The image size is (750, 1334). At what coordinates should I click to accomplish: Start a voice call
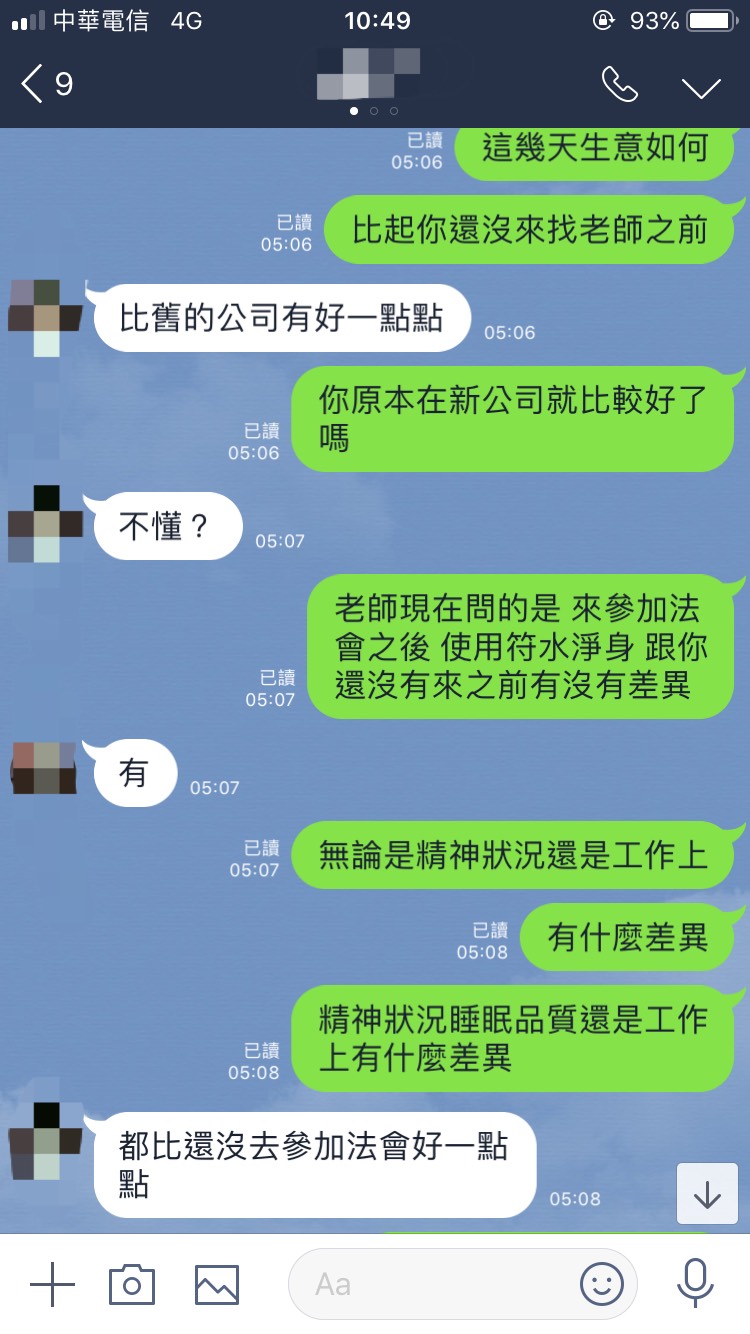[619, 85]
